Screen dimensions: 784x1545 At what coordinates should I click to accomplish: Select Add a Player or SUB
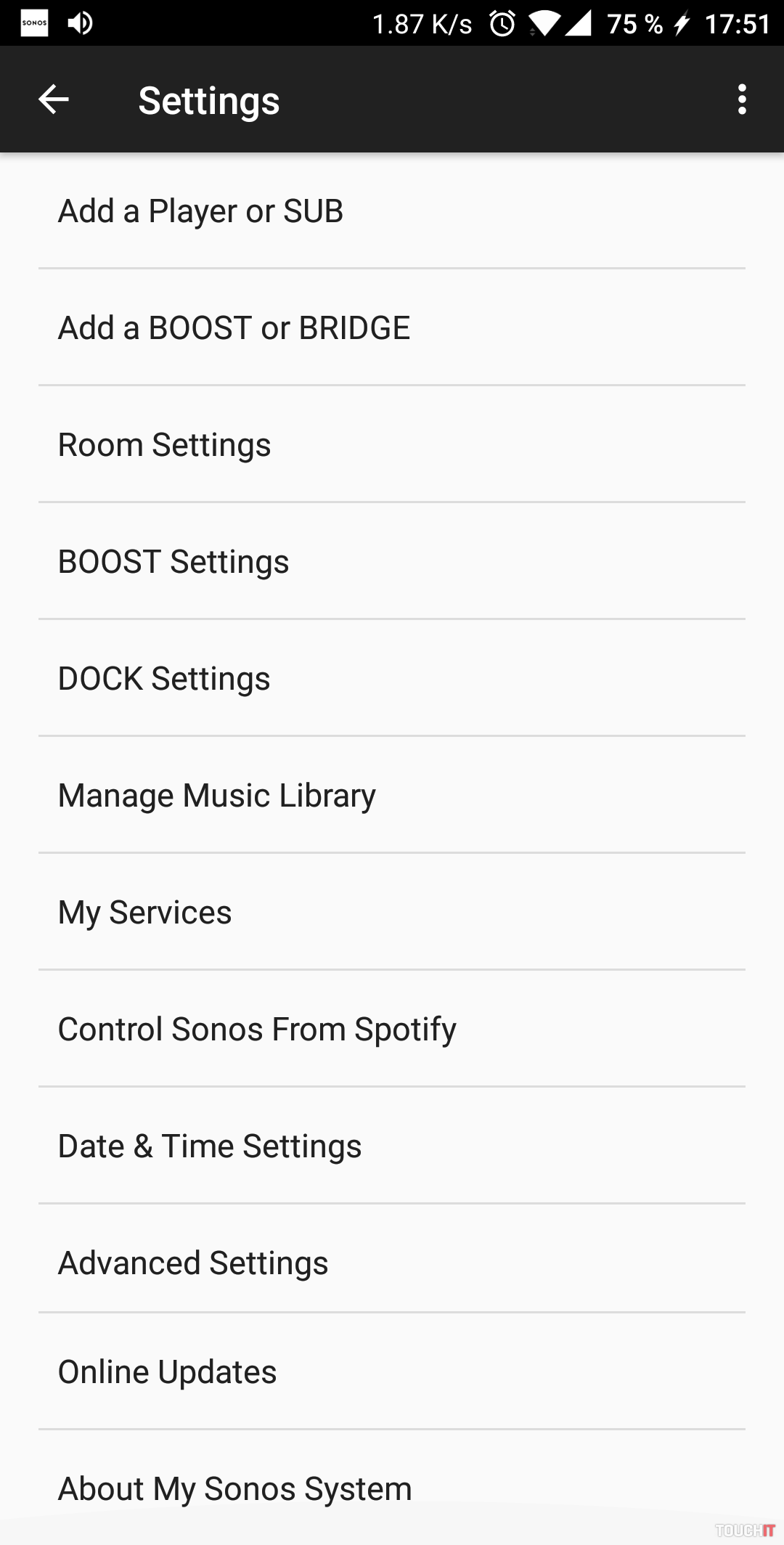tap(200, 211)
